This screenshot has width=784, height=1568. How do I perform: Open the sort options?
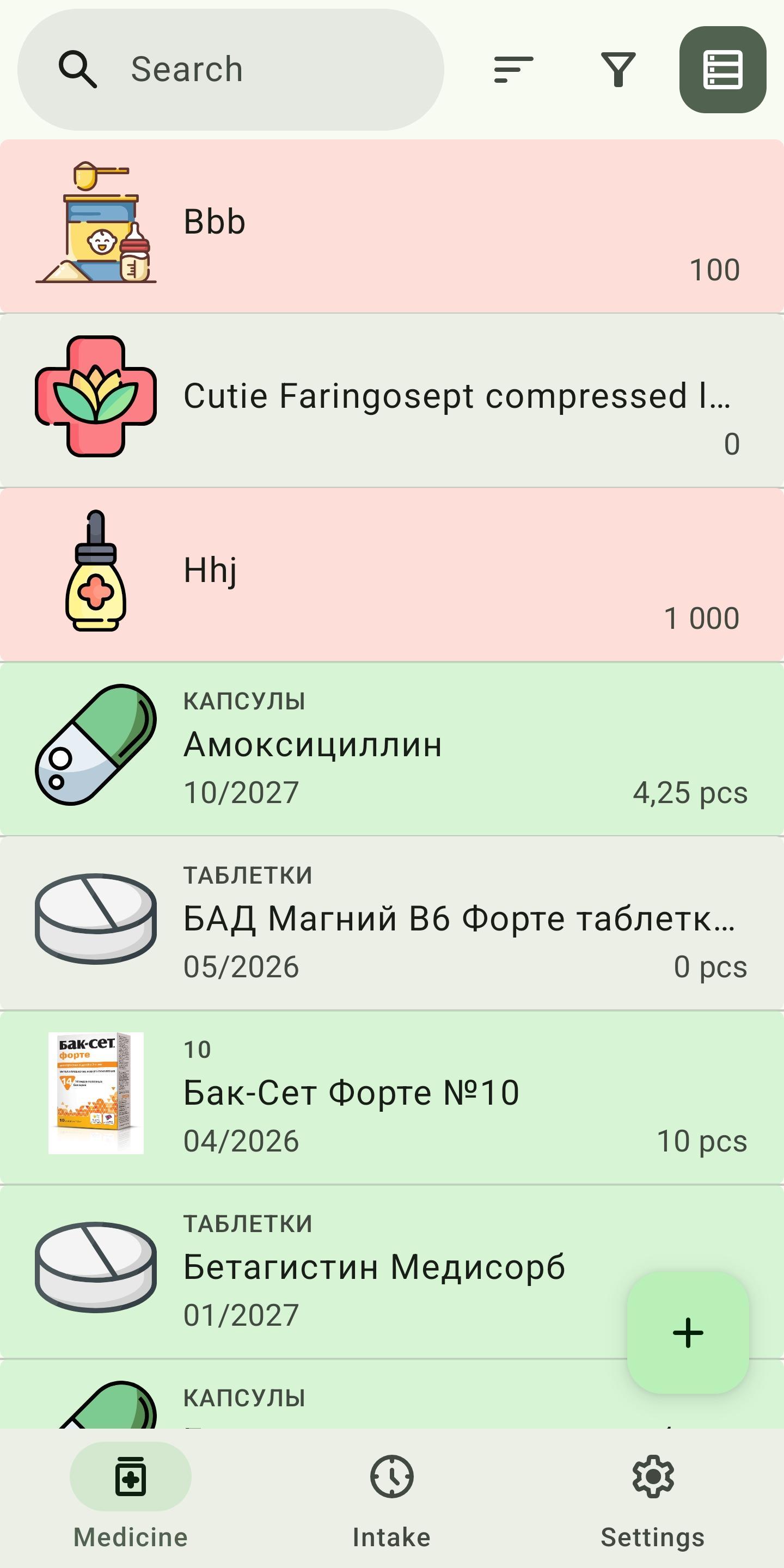click(514, 69)
